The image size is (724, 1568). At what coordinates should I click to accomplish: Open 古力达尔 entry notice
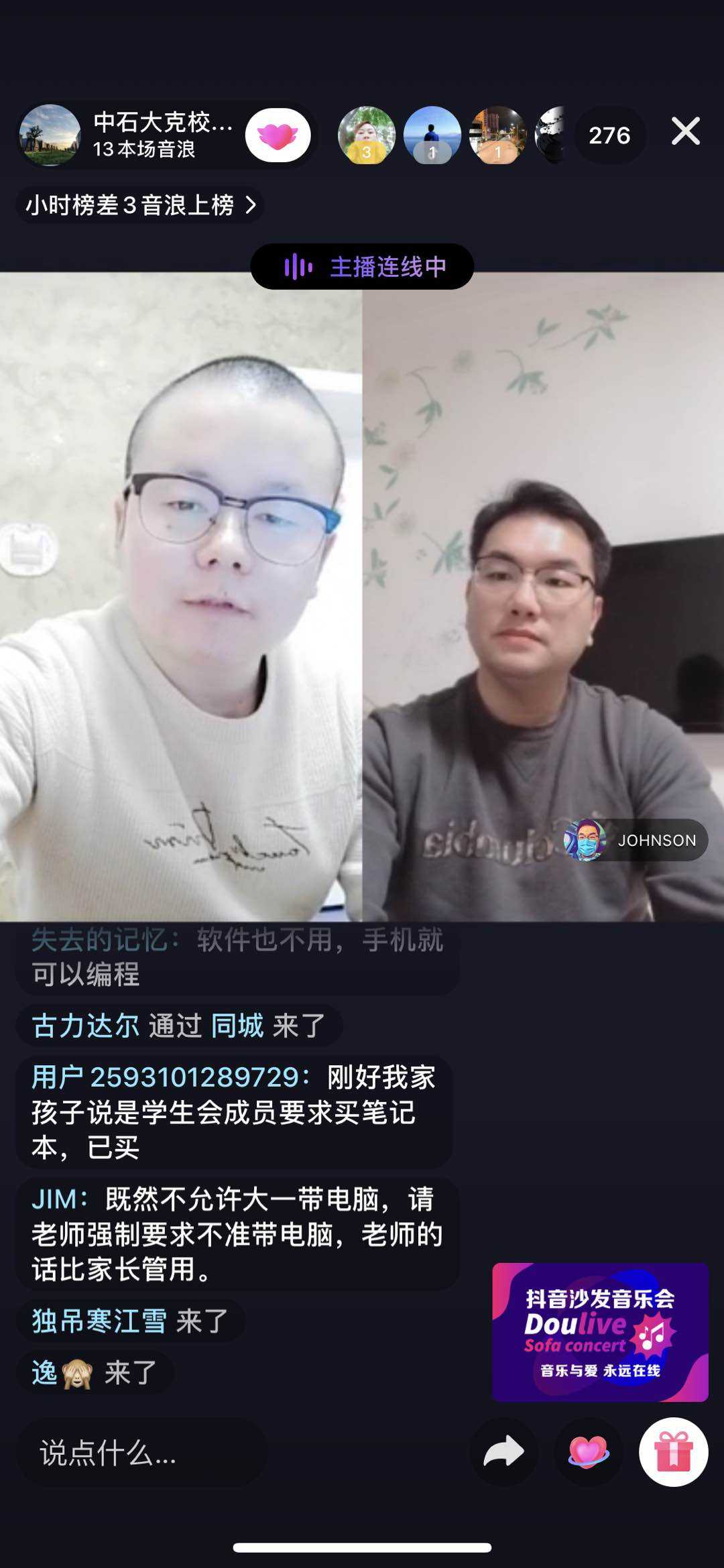pos(179,1026)
